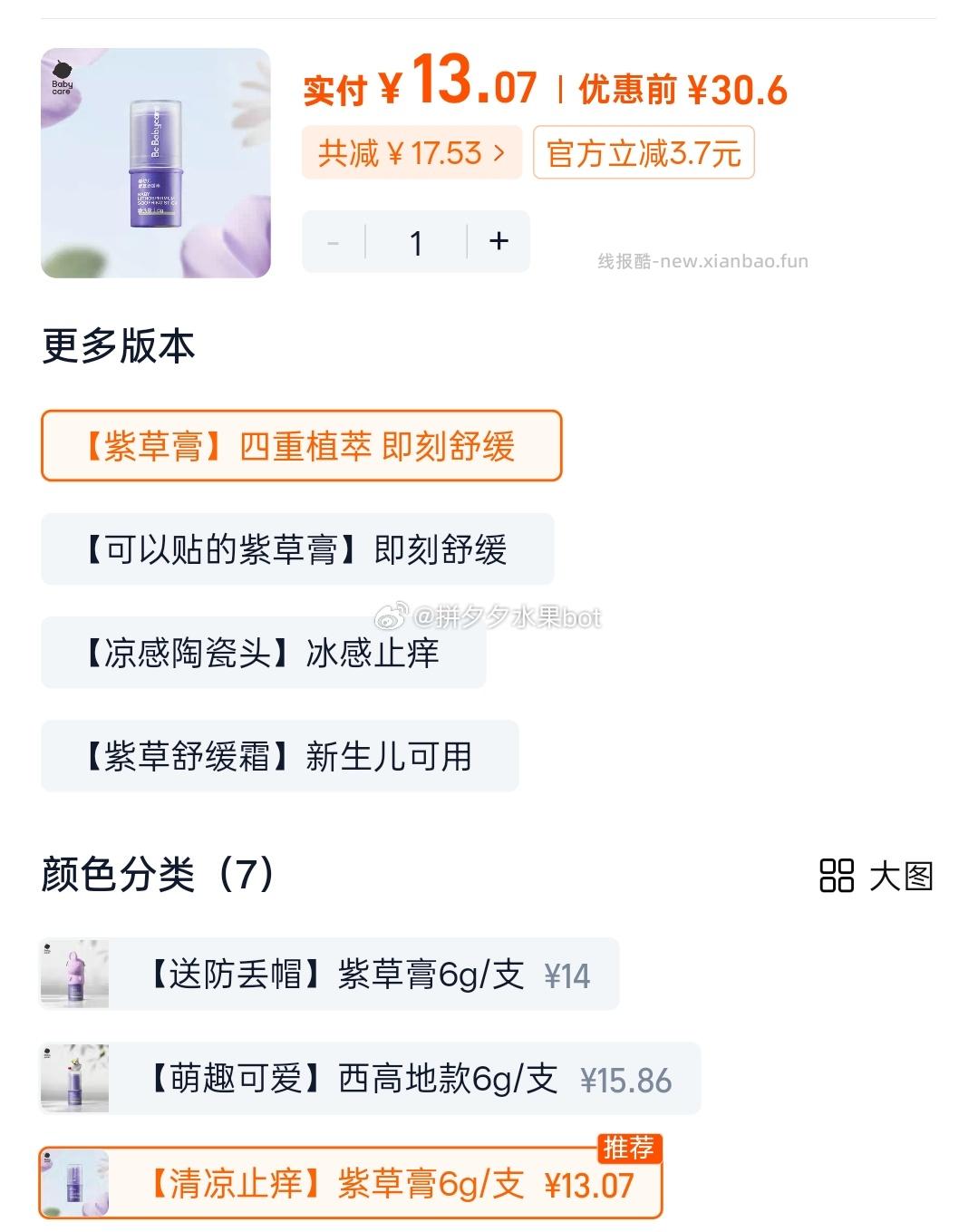Click the 送防丢帽 variant thumbnail image
The height and width of the screenshot is (1232, 978).
tap(76, 974)
